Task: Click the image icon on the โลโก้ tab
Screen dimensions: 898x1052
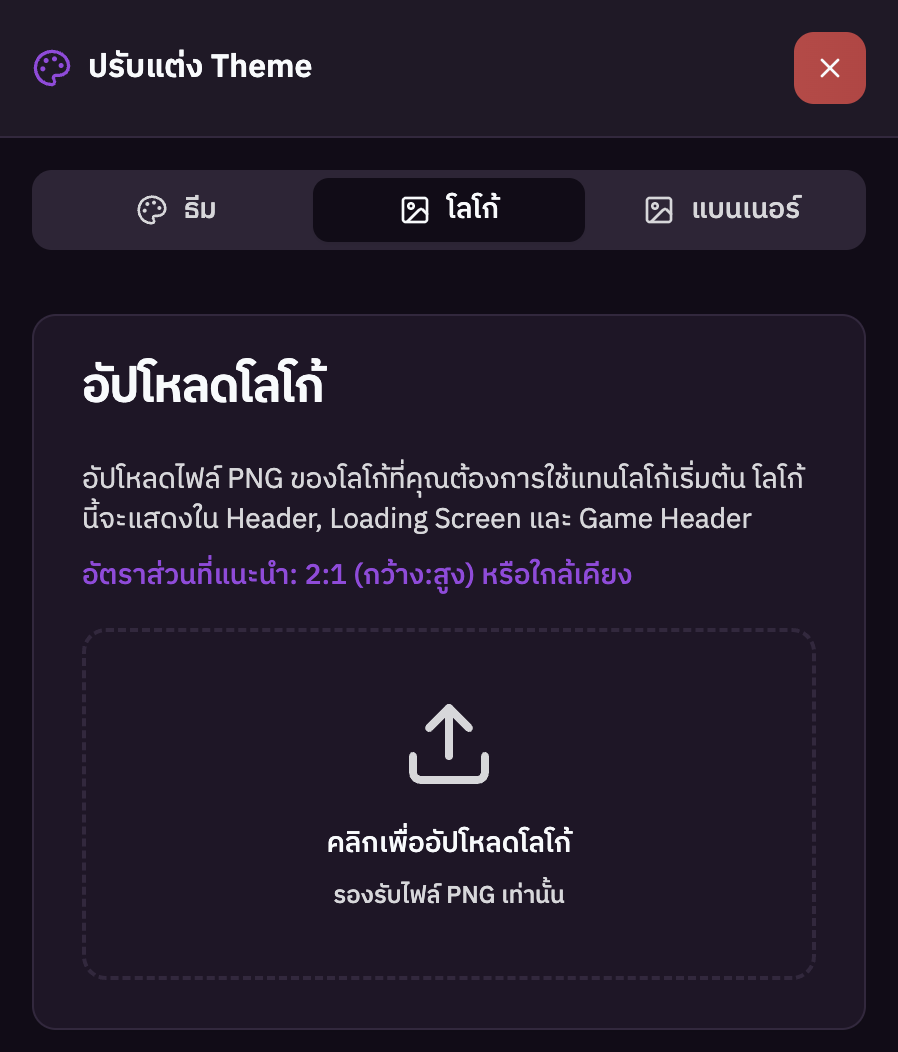Action: click(x=414, y=210)
